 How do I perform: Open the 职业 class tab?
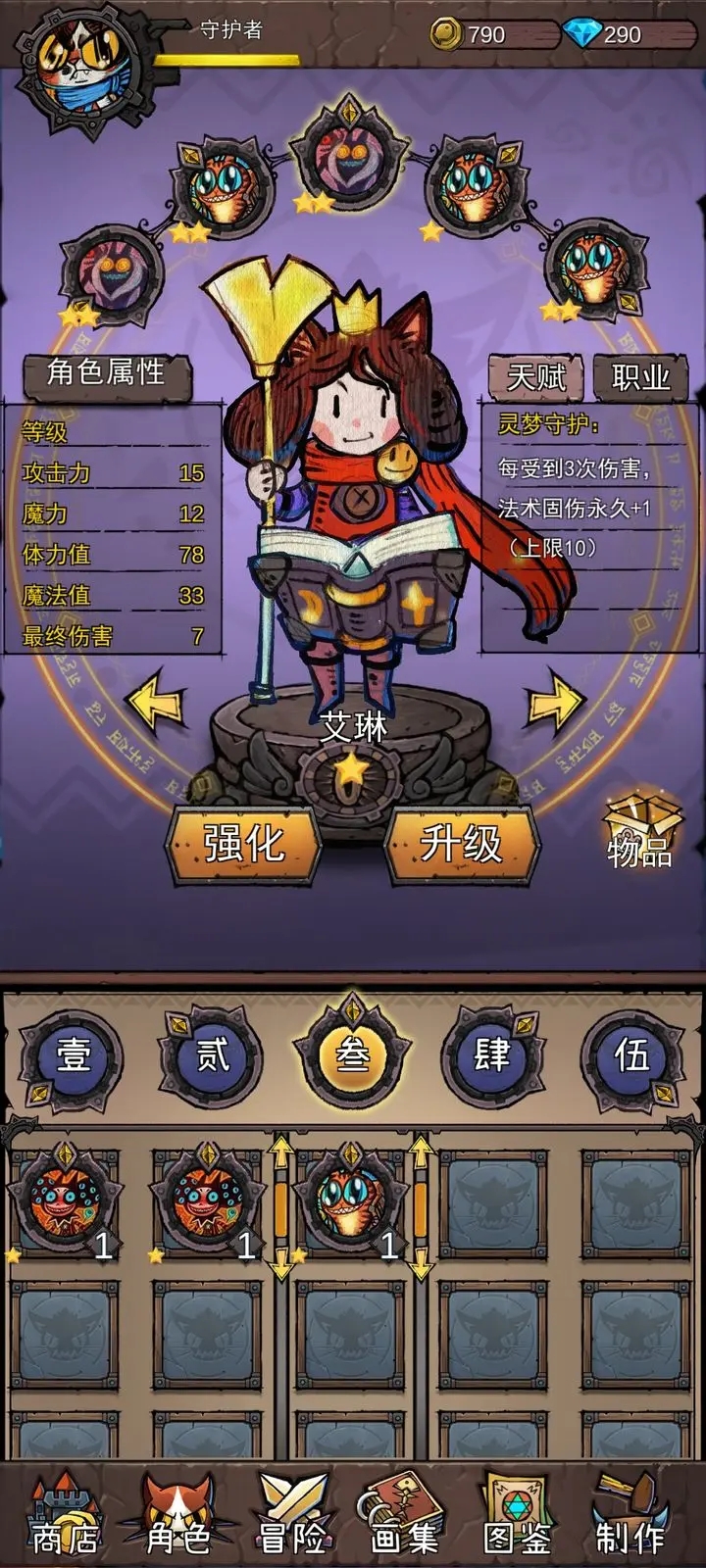pos(640,376)
